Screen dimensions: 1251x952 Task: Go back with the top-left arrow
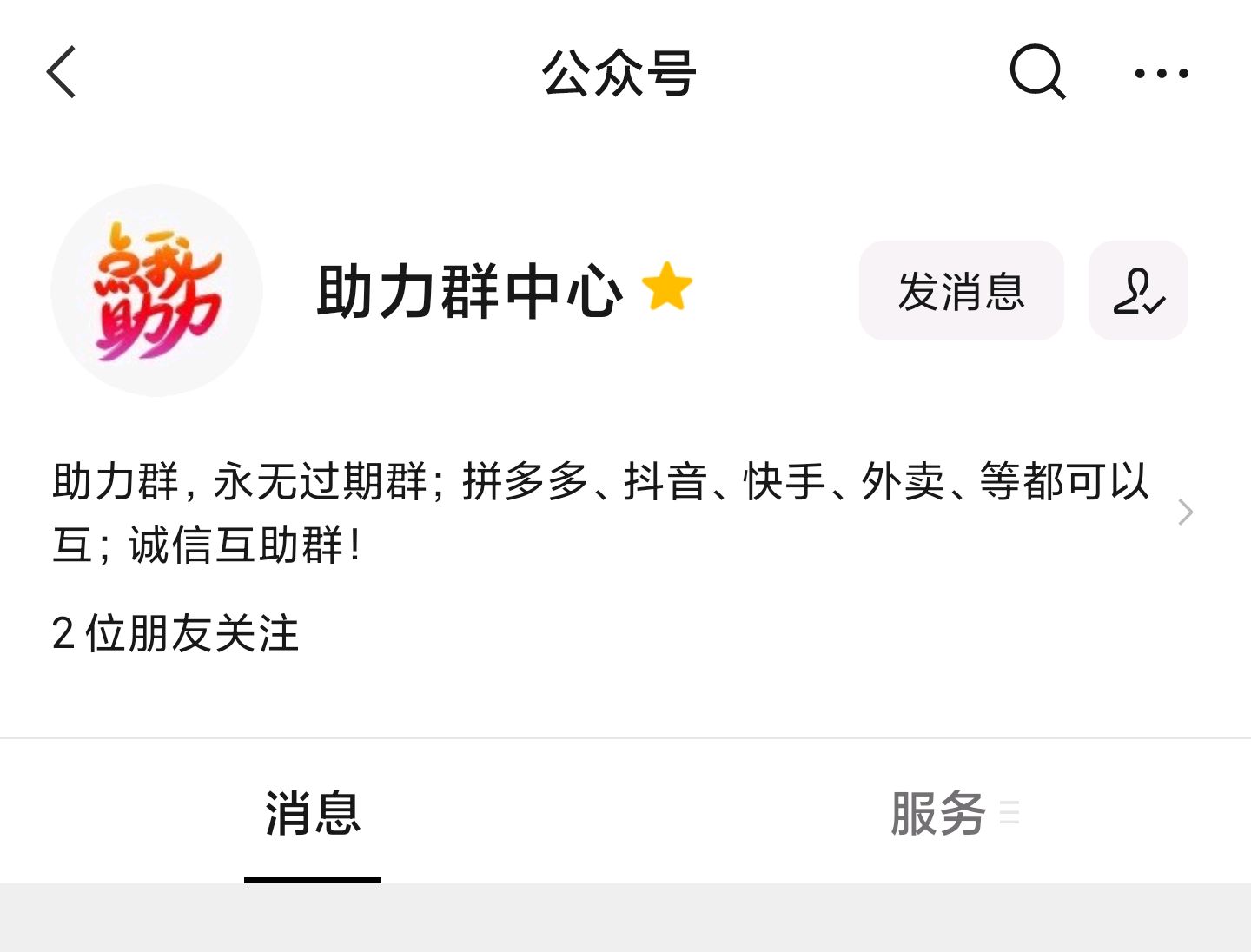61,73
